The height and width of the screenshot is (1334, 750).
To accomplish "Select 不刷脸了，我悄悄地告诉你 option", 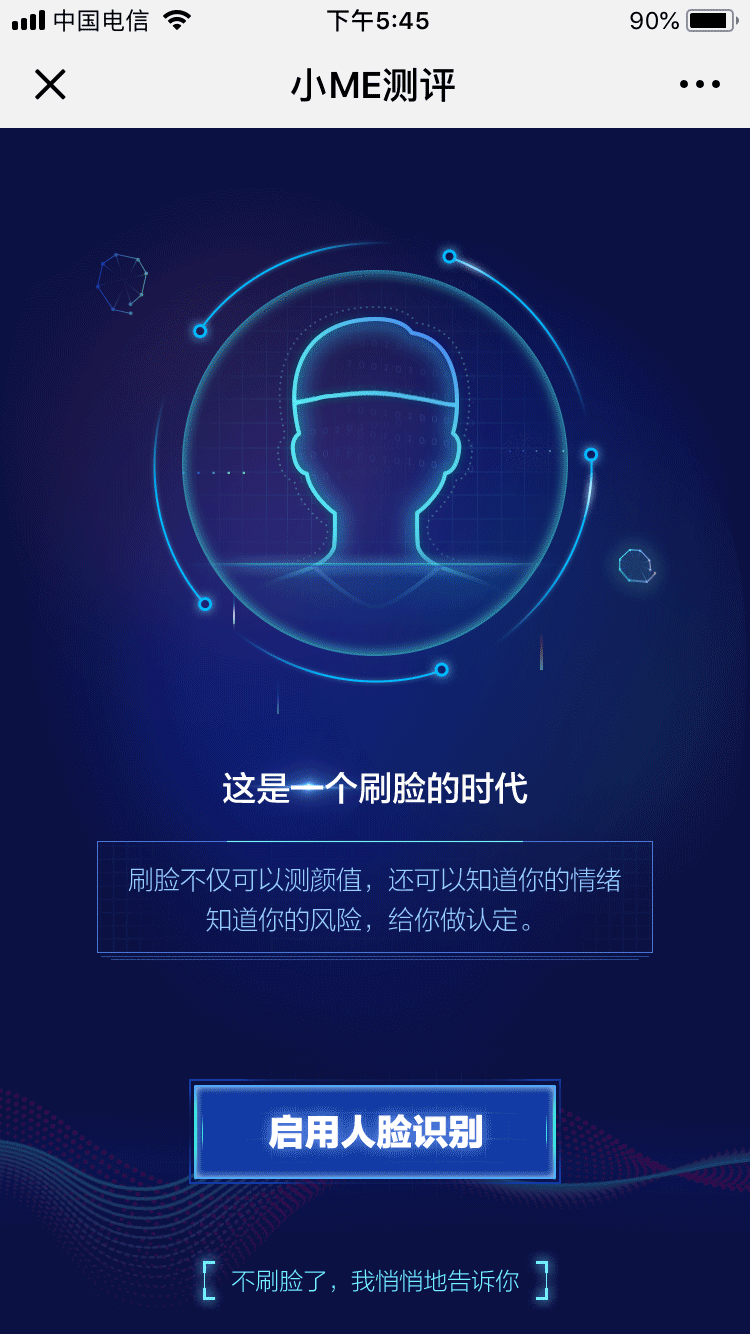I will [x=375, y=1281].
